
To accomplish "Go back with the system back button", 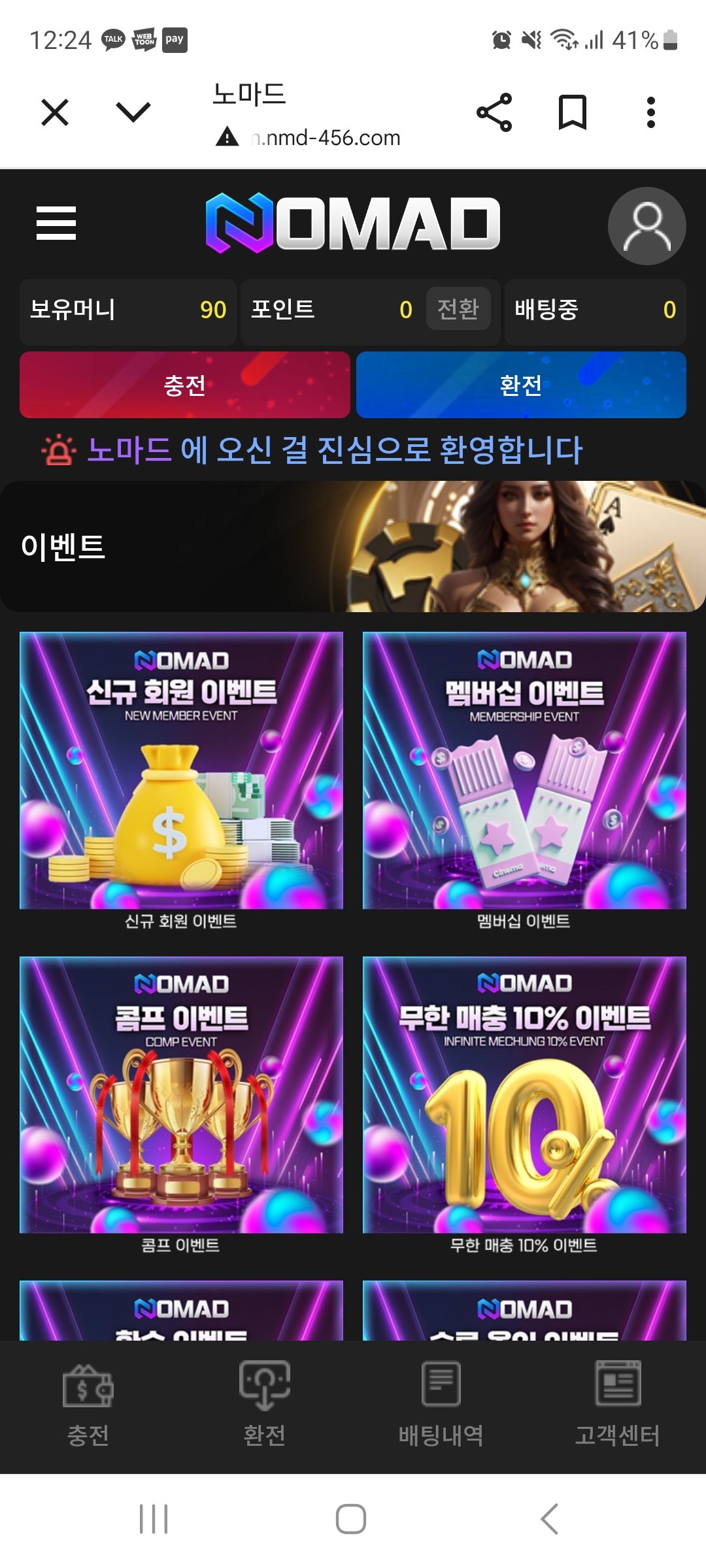I will click(x=549, y=1519).
